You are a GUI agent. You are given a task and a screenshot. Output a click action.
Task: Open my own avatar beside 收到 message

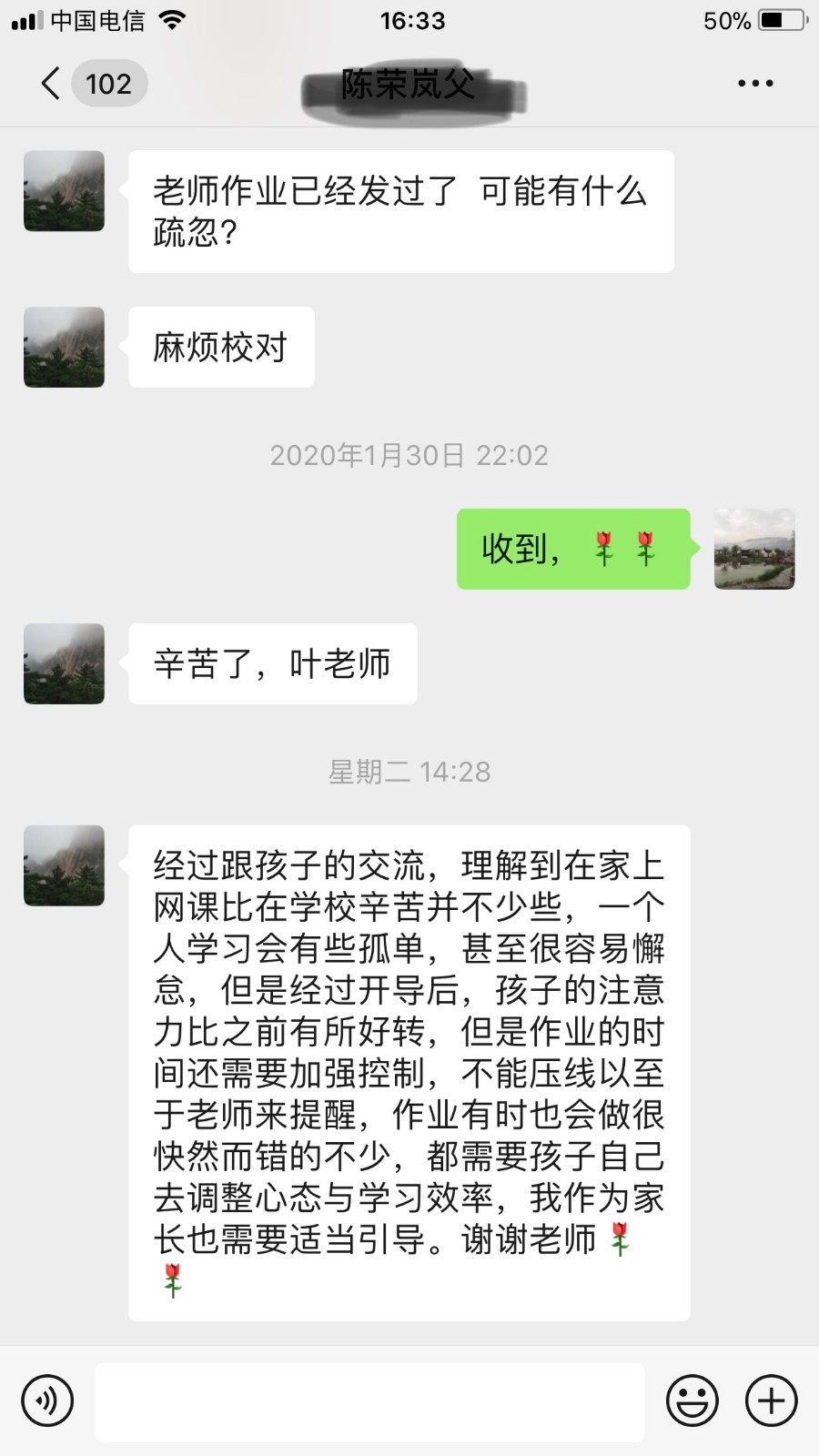point(754,549)
